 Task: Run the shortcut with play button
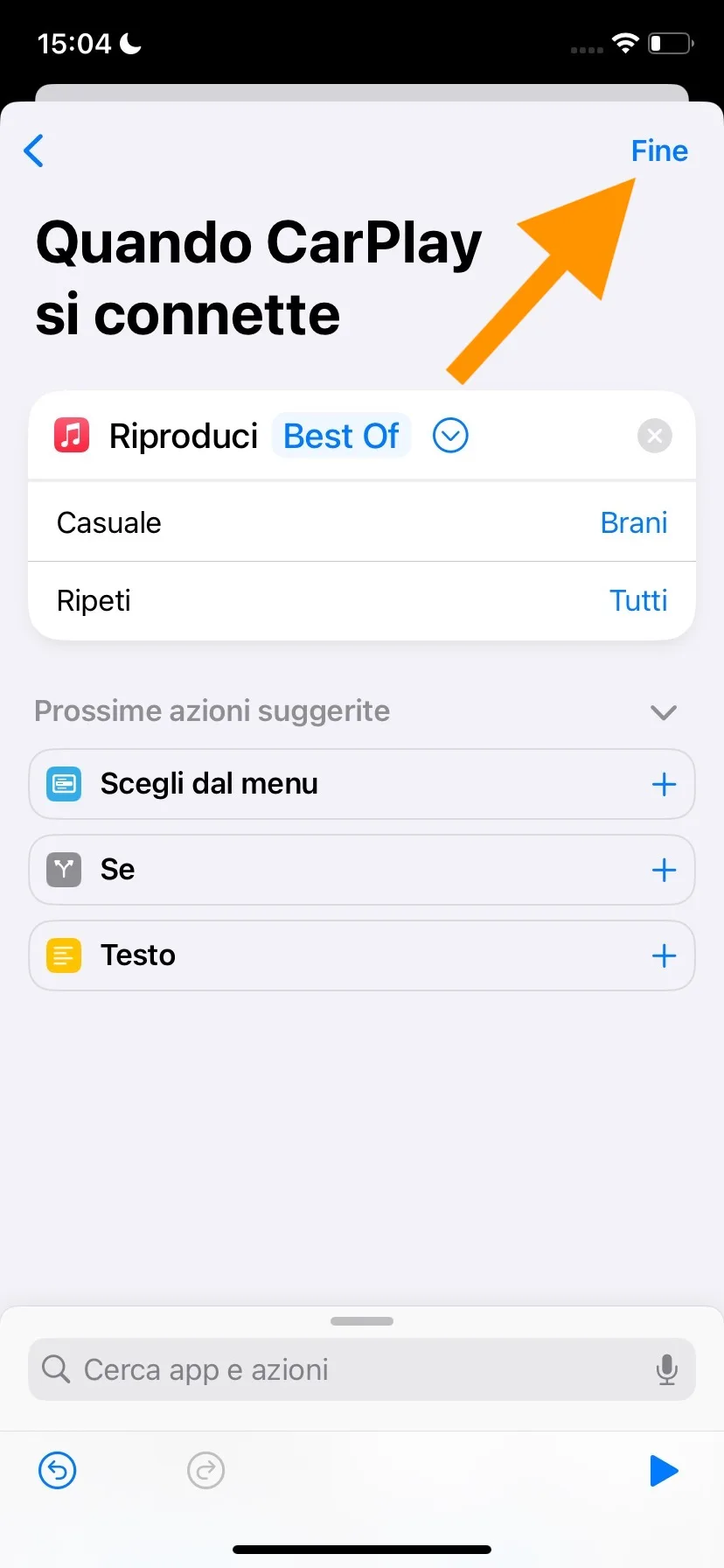[664, 1470]
